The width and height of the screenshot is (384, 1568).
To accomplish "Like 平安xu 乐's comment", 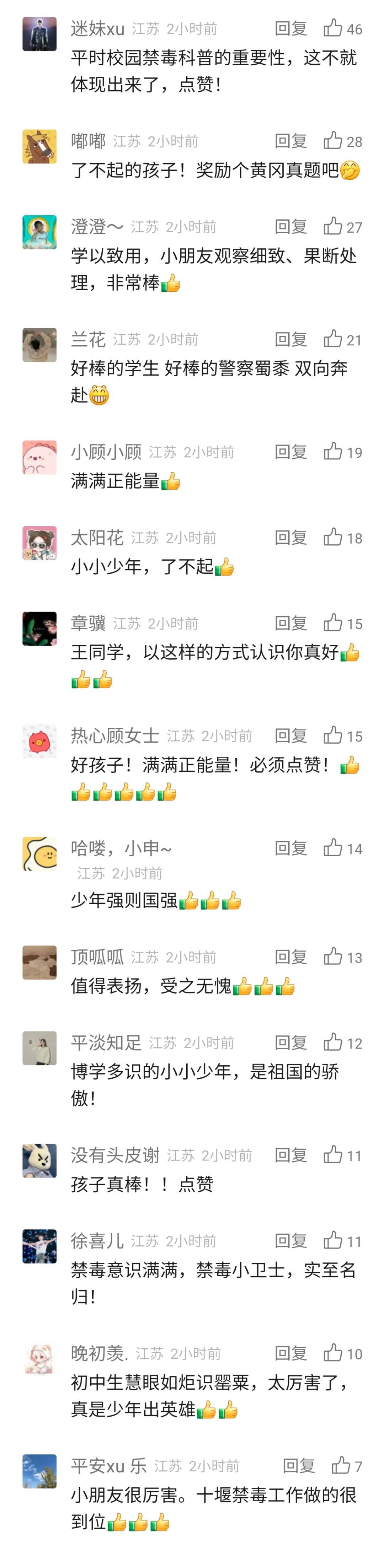I will [341, 1466].
